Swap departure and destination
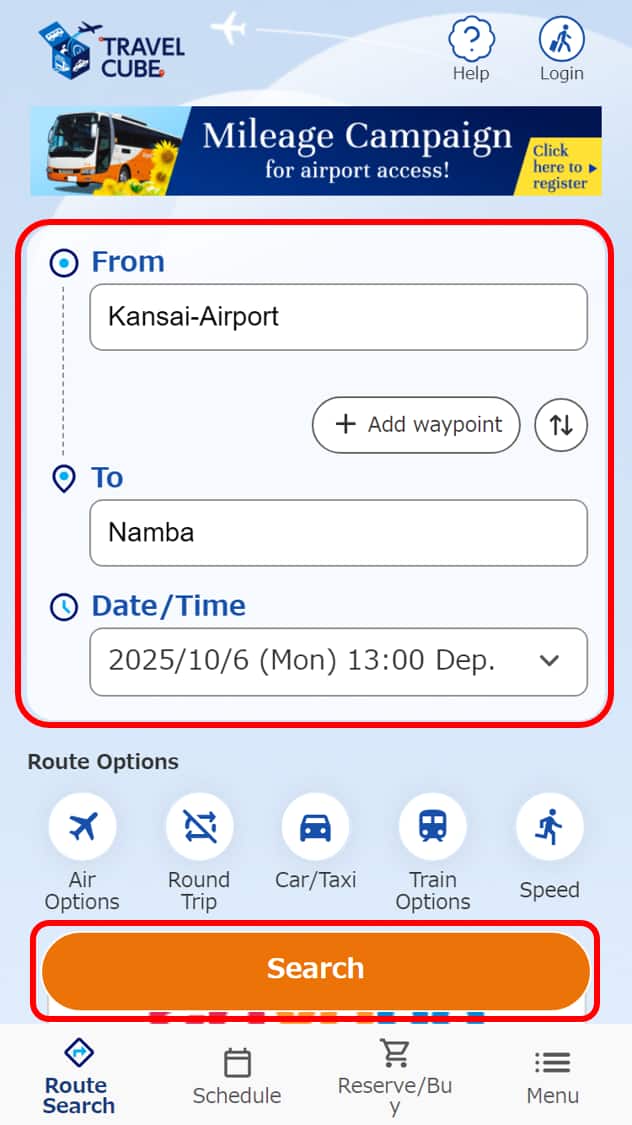 point(561,425)
